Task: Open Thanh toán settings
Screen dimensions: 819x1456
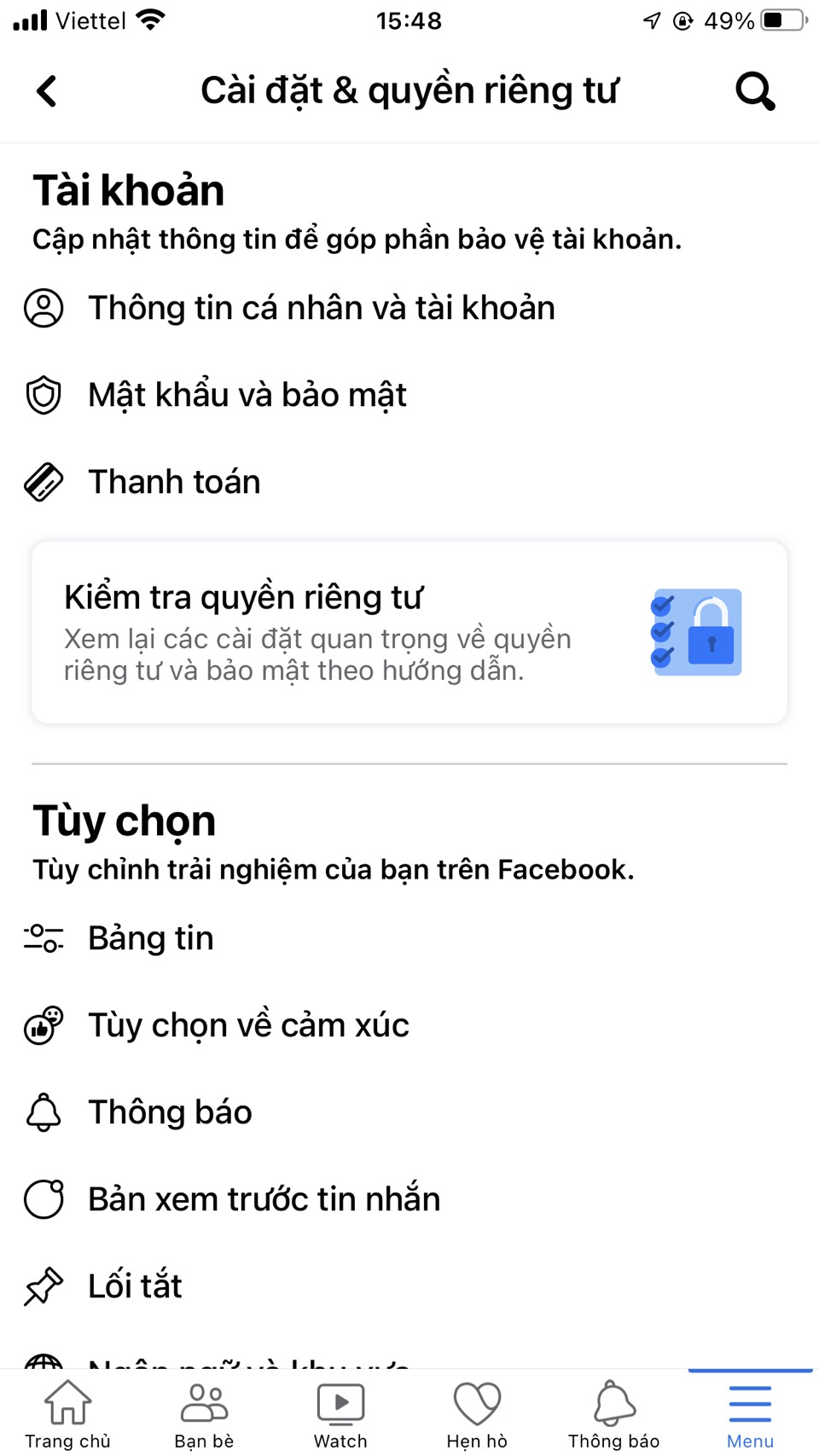Action: tap(173, 481)
